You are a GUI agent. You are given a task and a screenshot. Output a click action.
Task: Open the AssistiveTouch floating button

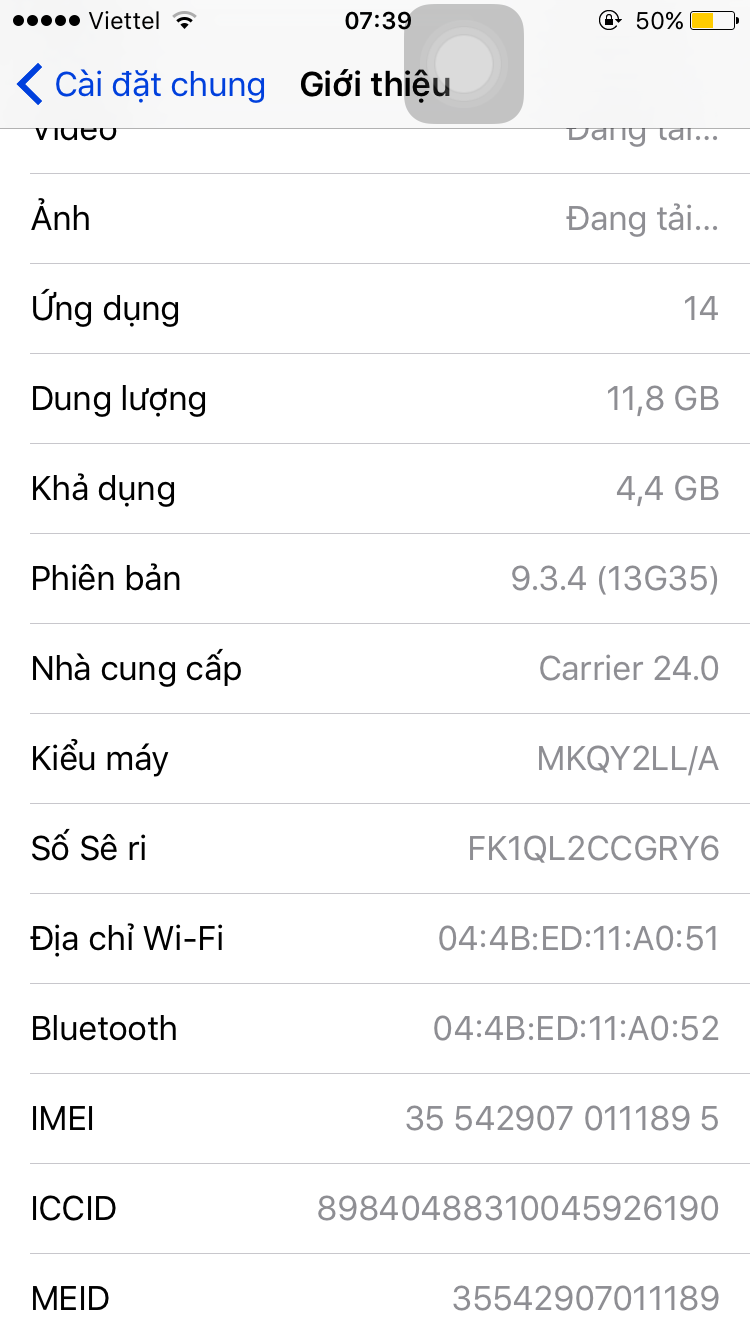pos(464,65)
